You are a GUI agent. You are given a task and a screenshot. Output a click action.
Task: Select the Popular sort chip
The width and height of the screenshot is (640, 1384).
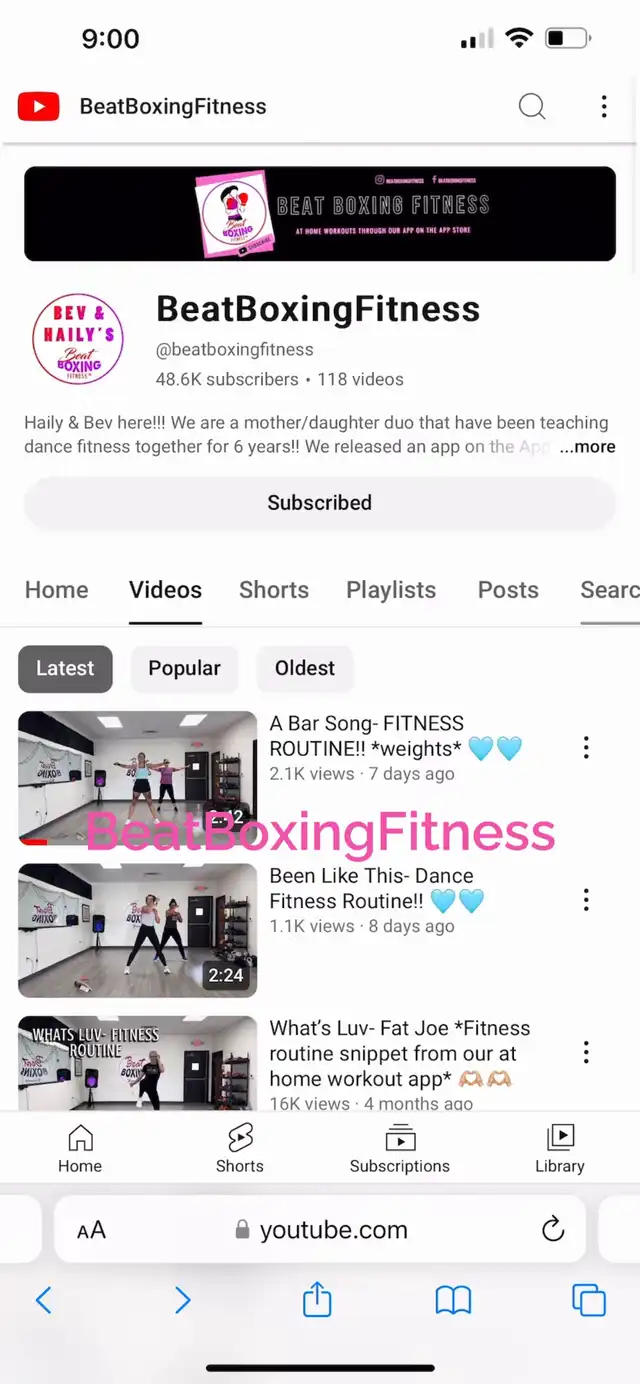click(185, 668)
